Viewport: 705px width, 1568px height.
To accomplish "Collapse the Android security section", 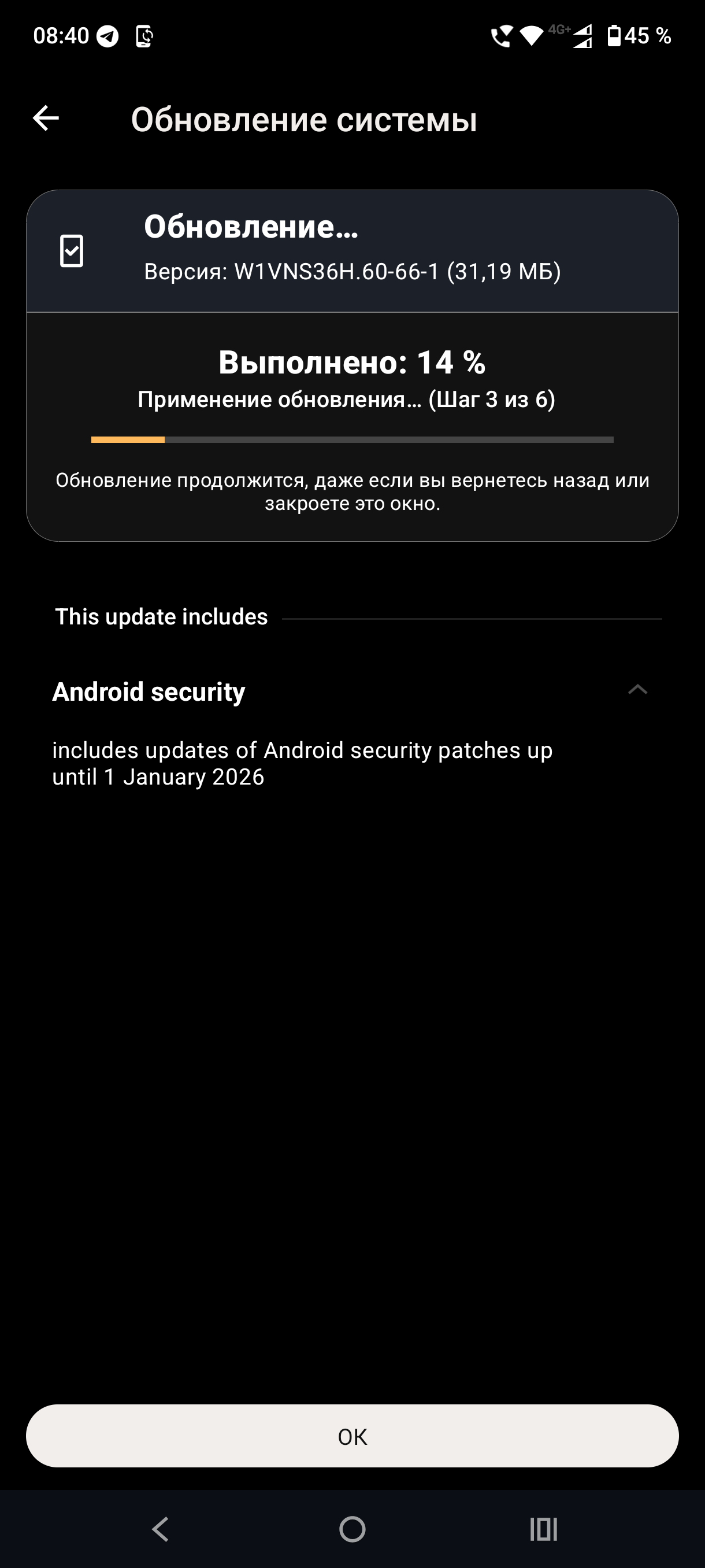I will pyautogui.click(x=637, y=690).
